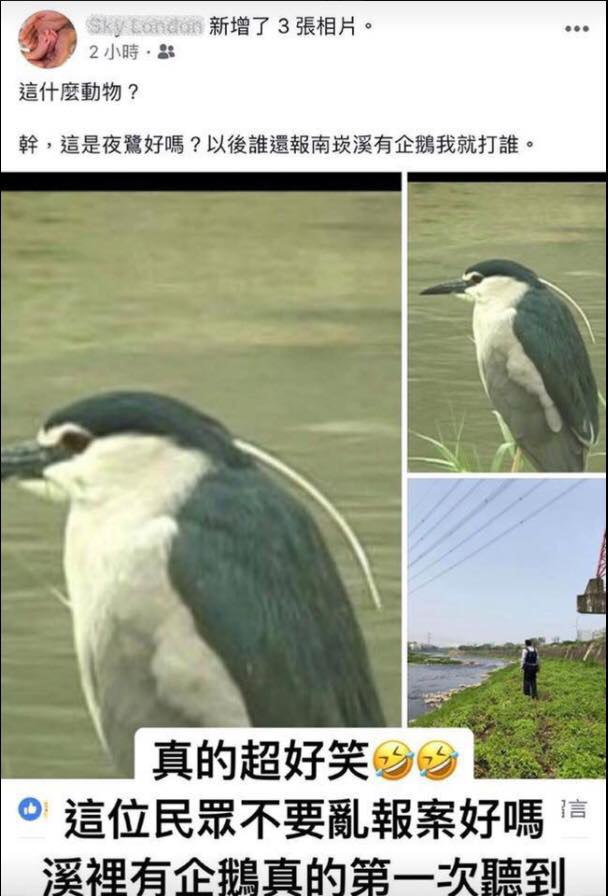Image resolution: width=608 pixels, height=896 pixels.
Task: Open the large close-up heron photo
Action: coord(200,460)
